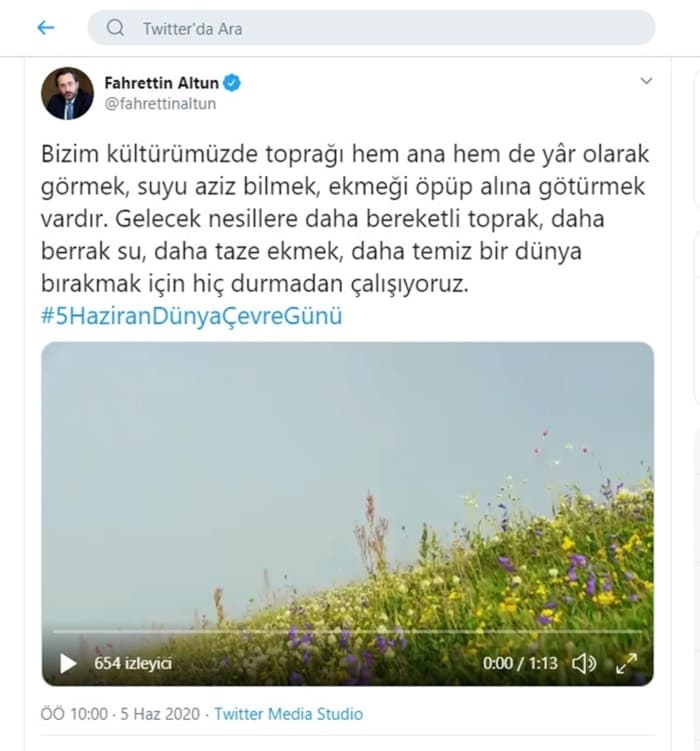The width and height of the screenshot is (700, 751).
Task: Play the tweet video
Action: pyautogui.click(x=68, y=663)
